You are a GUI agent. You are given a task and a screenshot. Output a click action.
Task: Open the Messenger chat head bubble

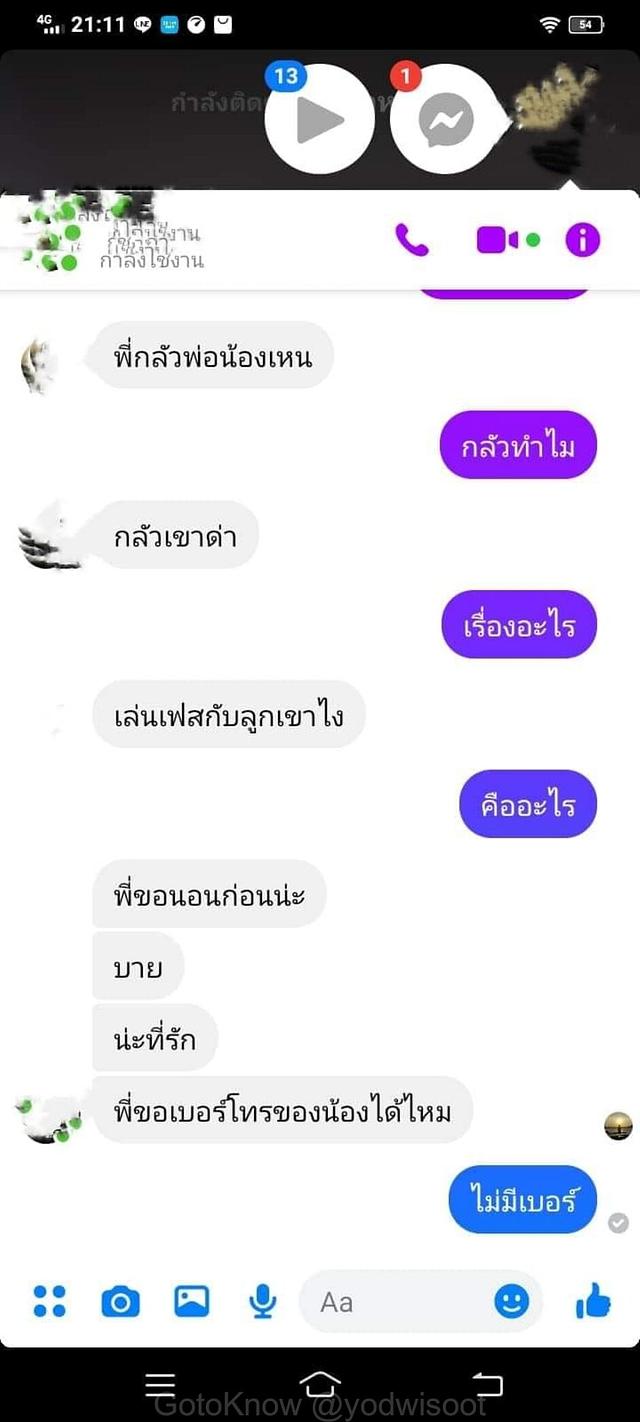[444, 120]
